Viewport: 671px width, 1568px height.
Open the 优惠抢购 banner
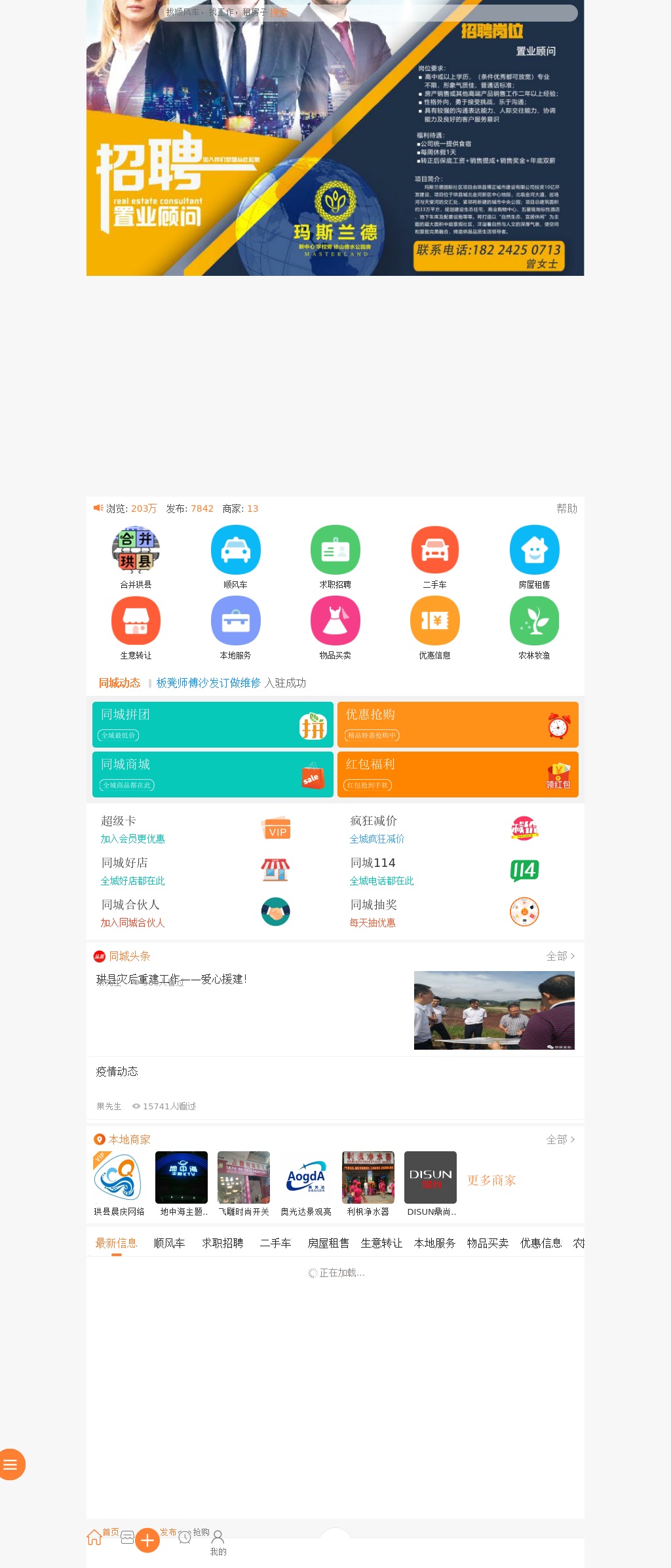tap(457, 724)
